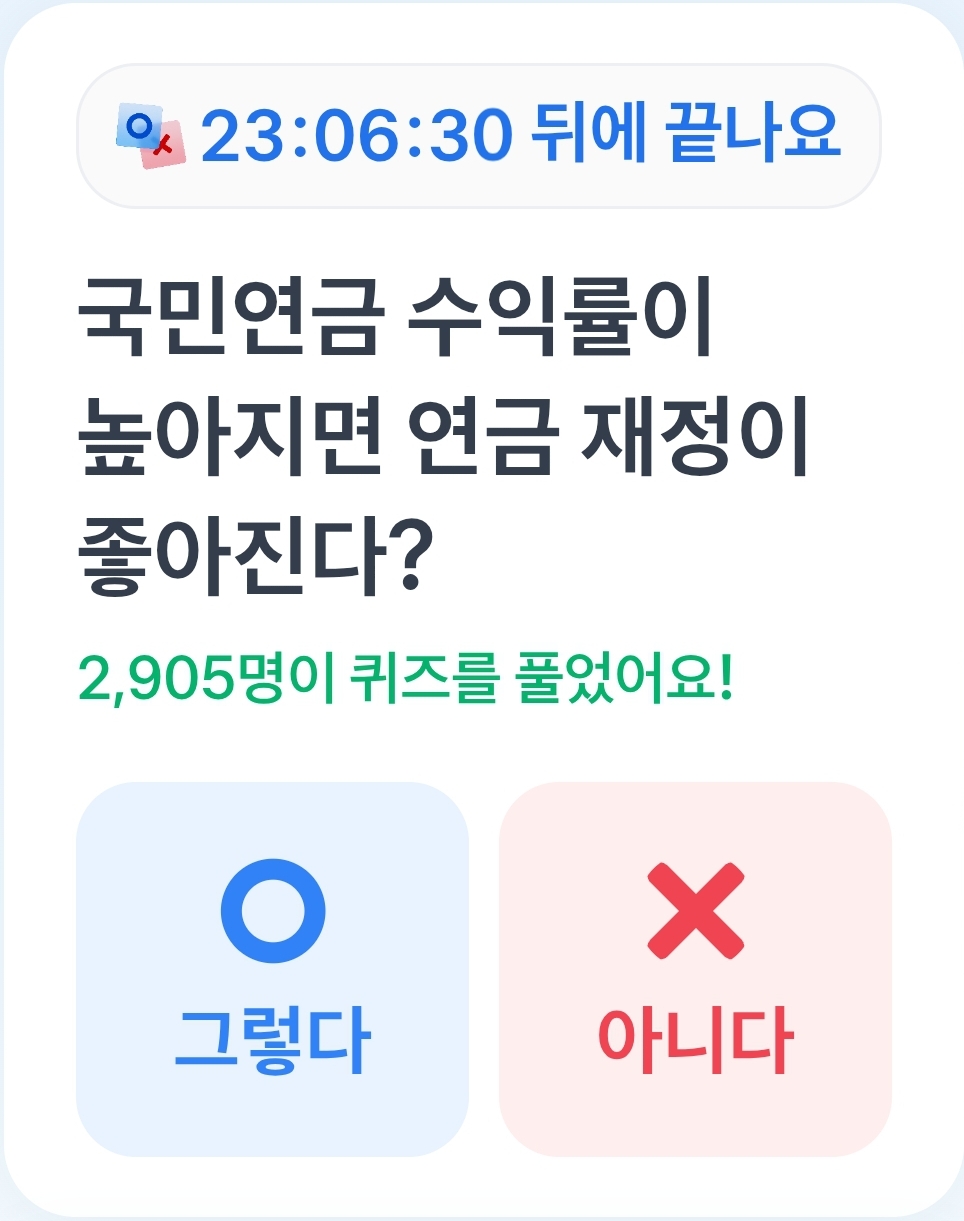Answer 그렇다 to the quiz
Screen dimensions: 964x1221
pos(272,968)
